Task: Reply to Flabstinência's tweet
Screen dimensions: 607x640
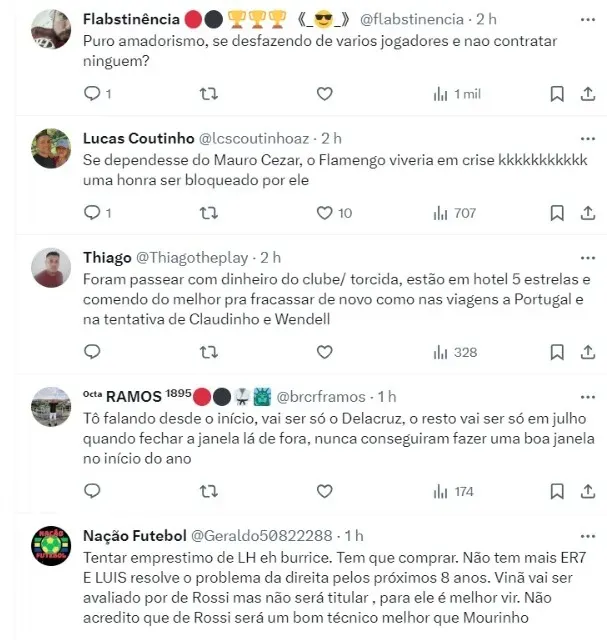Action: coord(92,93)
